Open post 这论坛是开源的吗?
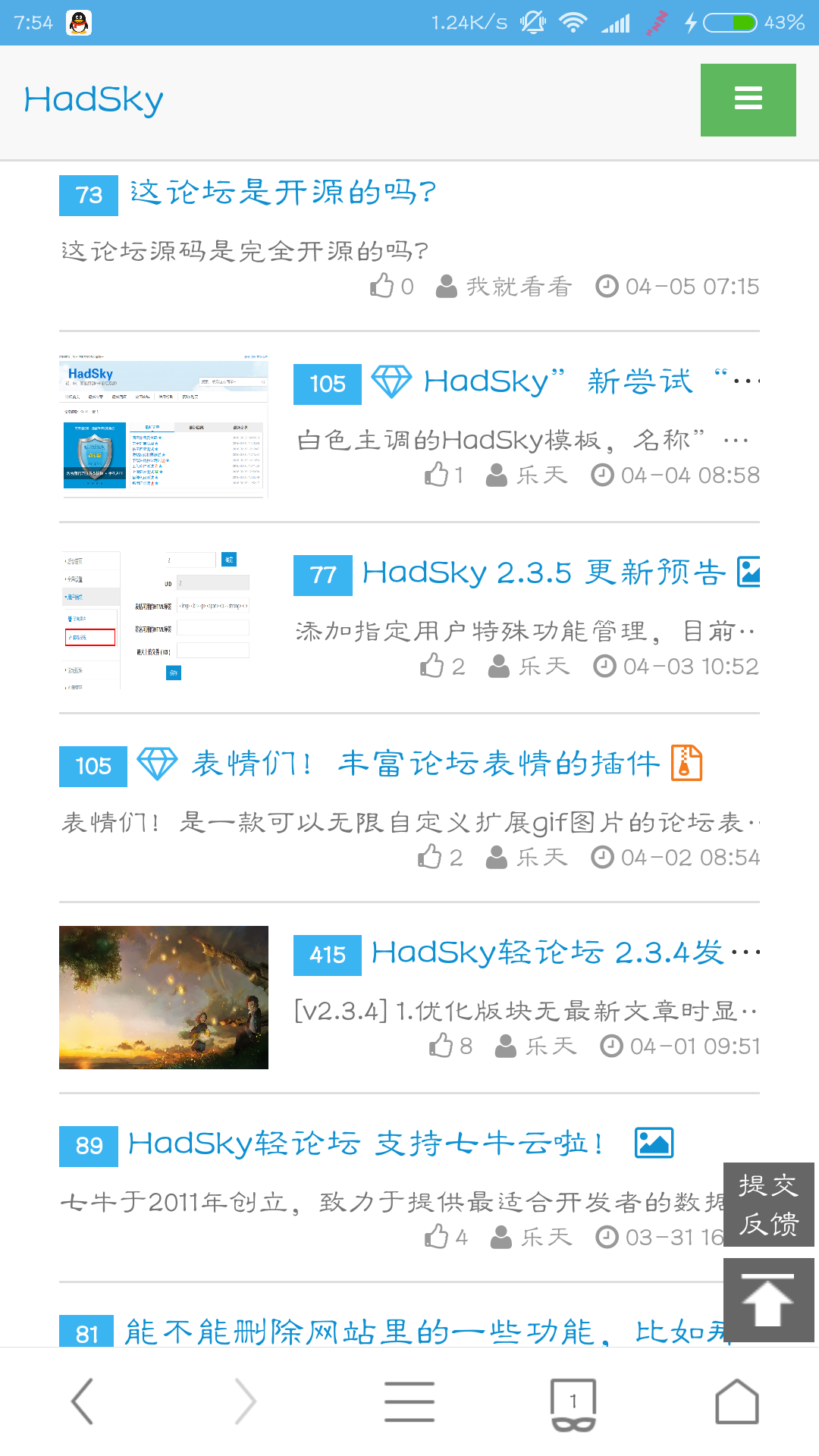 pyautogui.click(x=283, y=193)
